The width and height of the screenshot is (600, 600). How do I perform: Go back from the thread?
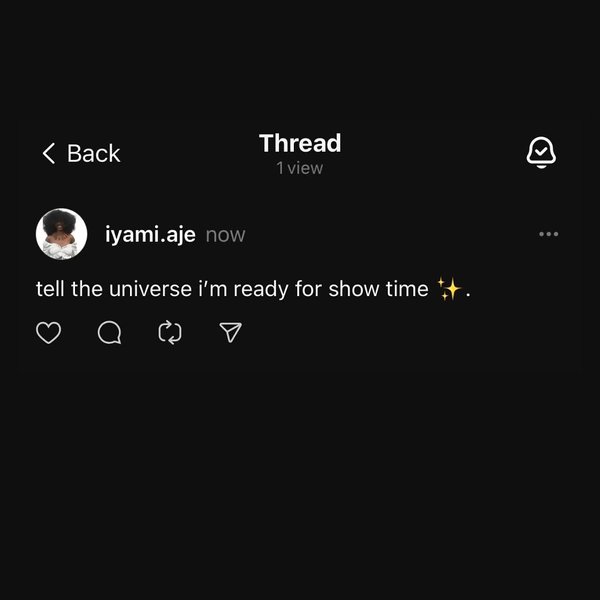[80, 153]
